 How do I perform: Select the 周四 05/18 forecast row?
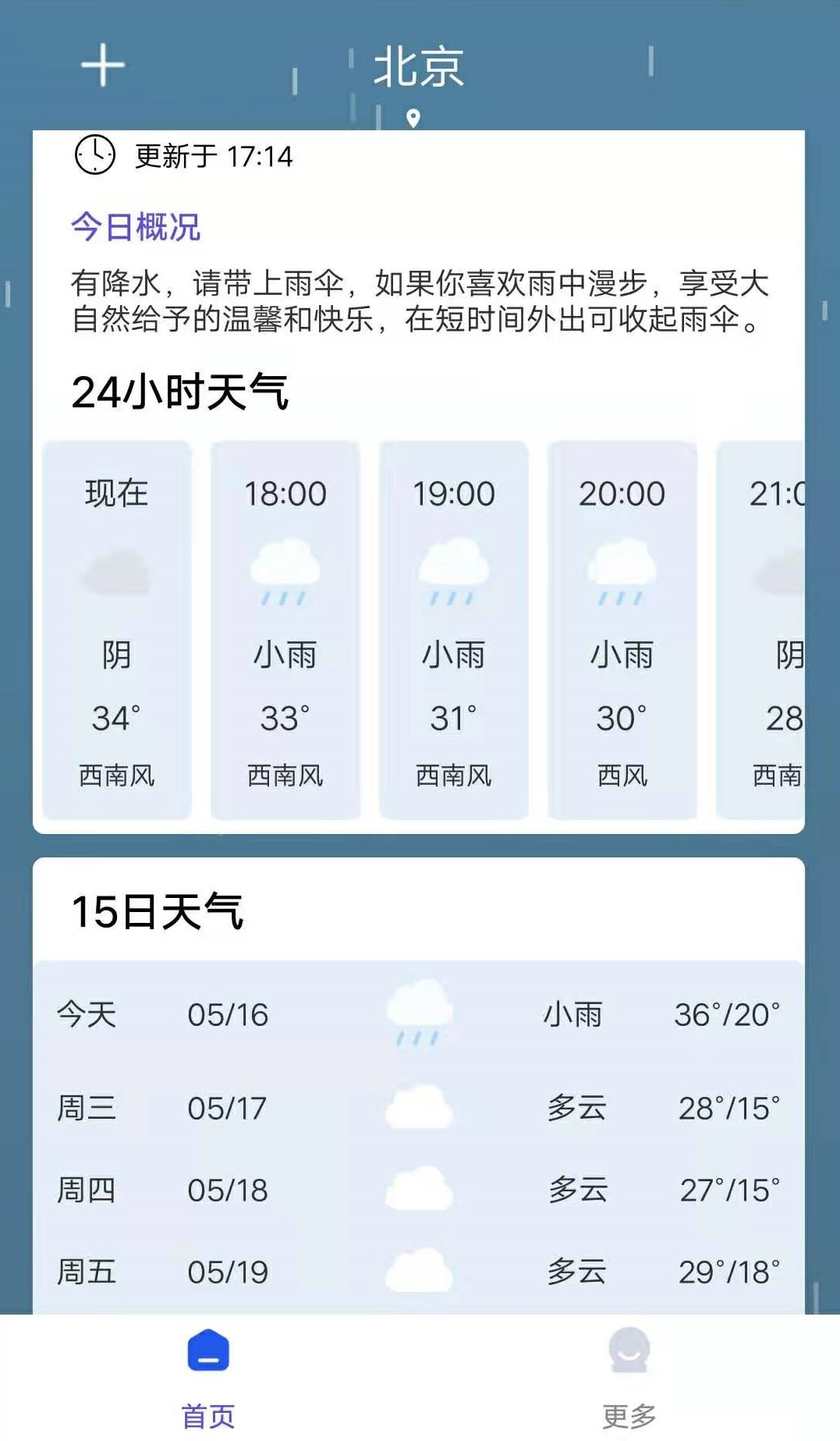(420, 1190)
